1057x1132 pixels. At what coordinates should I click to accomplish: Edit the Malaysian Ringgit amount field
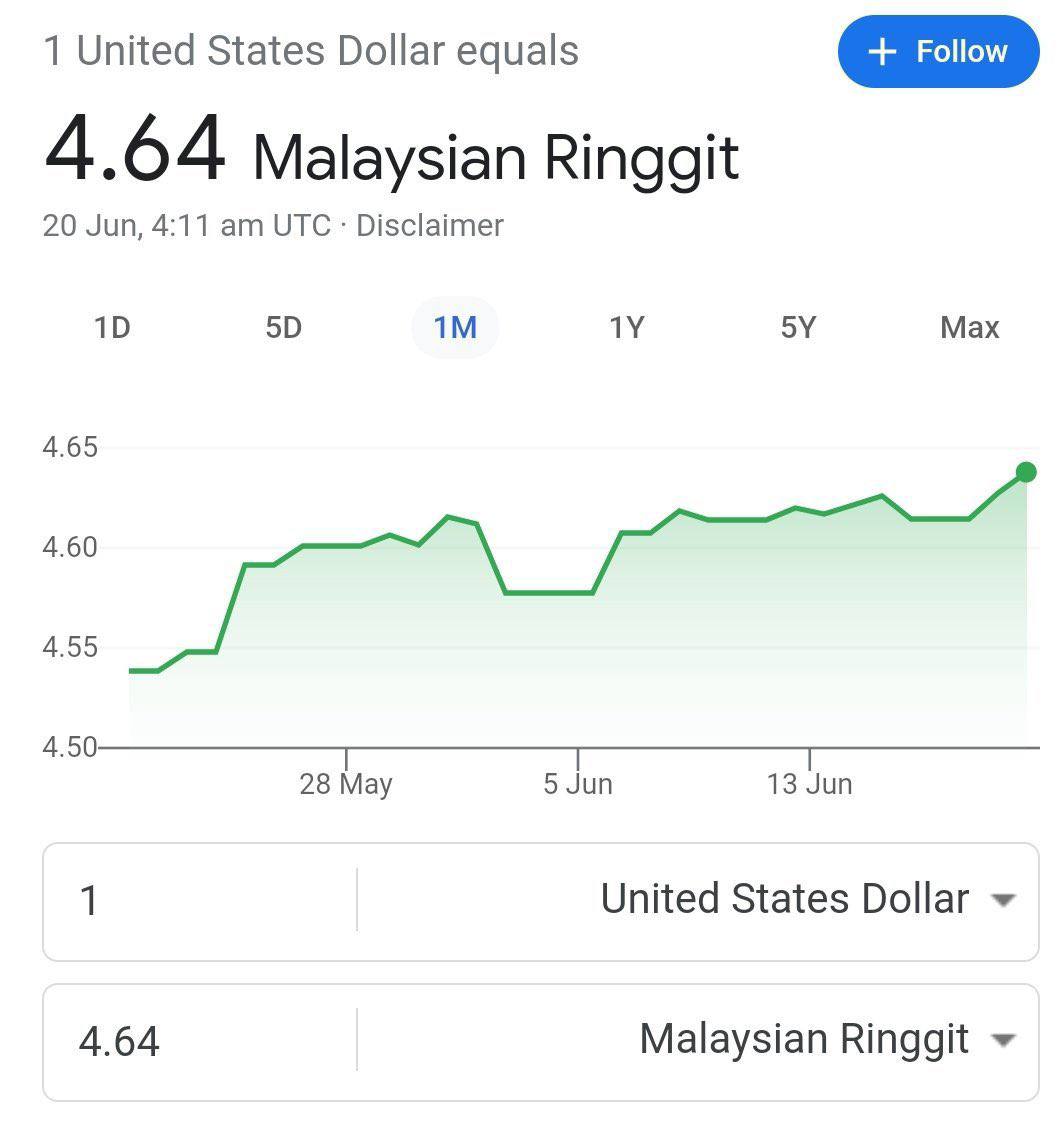coord(200,1042)
